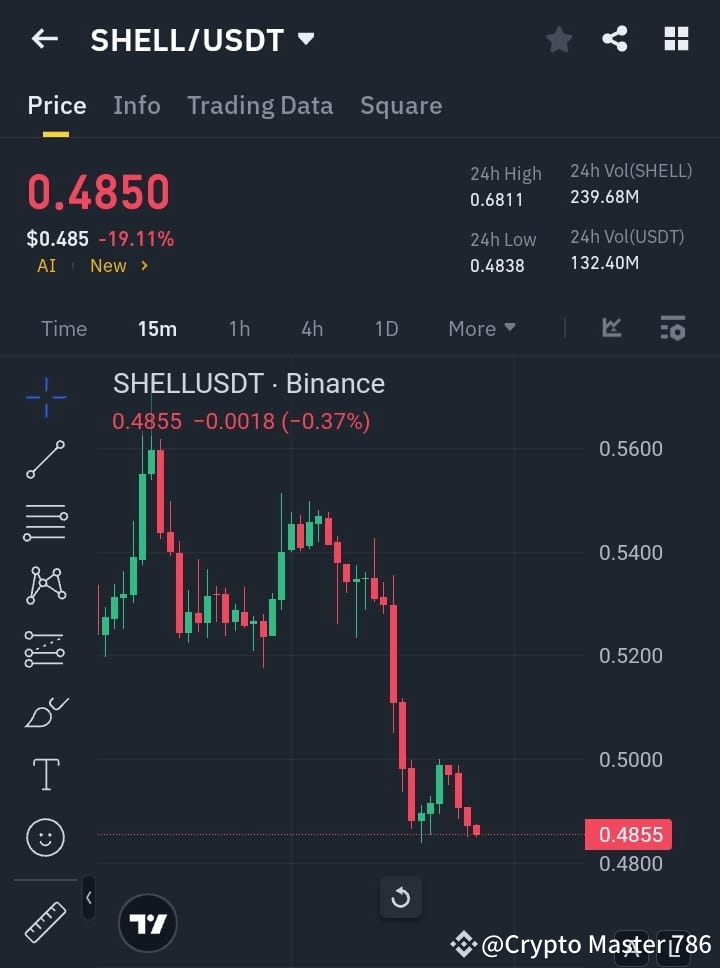Open the indicators settings icon
Image resolution: width=720 pixels, height=968 pixels.
(672, 328)
